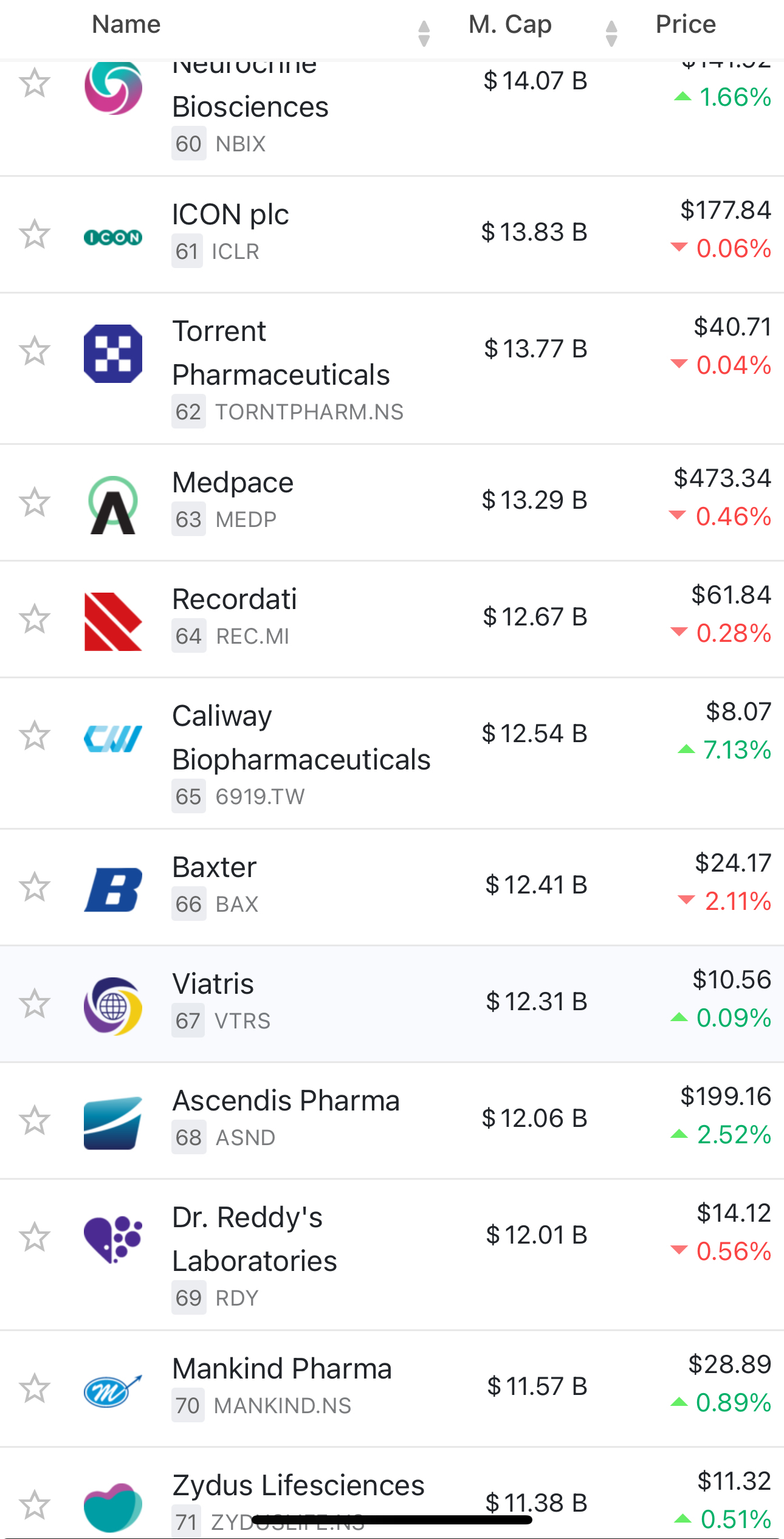Sort companies by M. Cap
784x1539 pixels.
510,26
